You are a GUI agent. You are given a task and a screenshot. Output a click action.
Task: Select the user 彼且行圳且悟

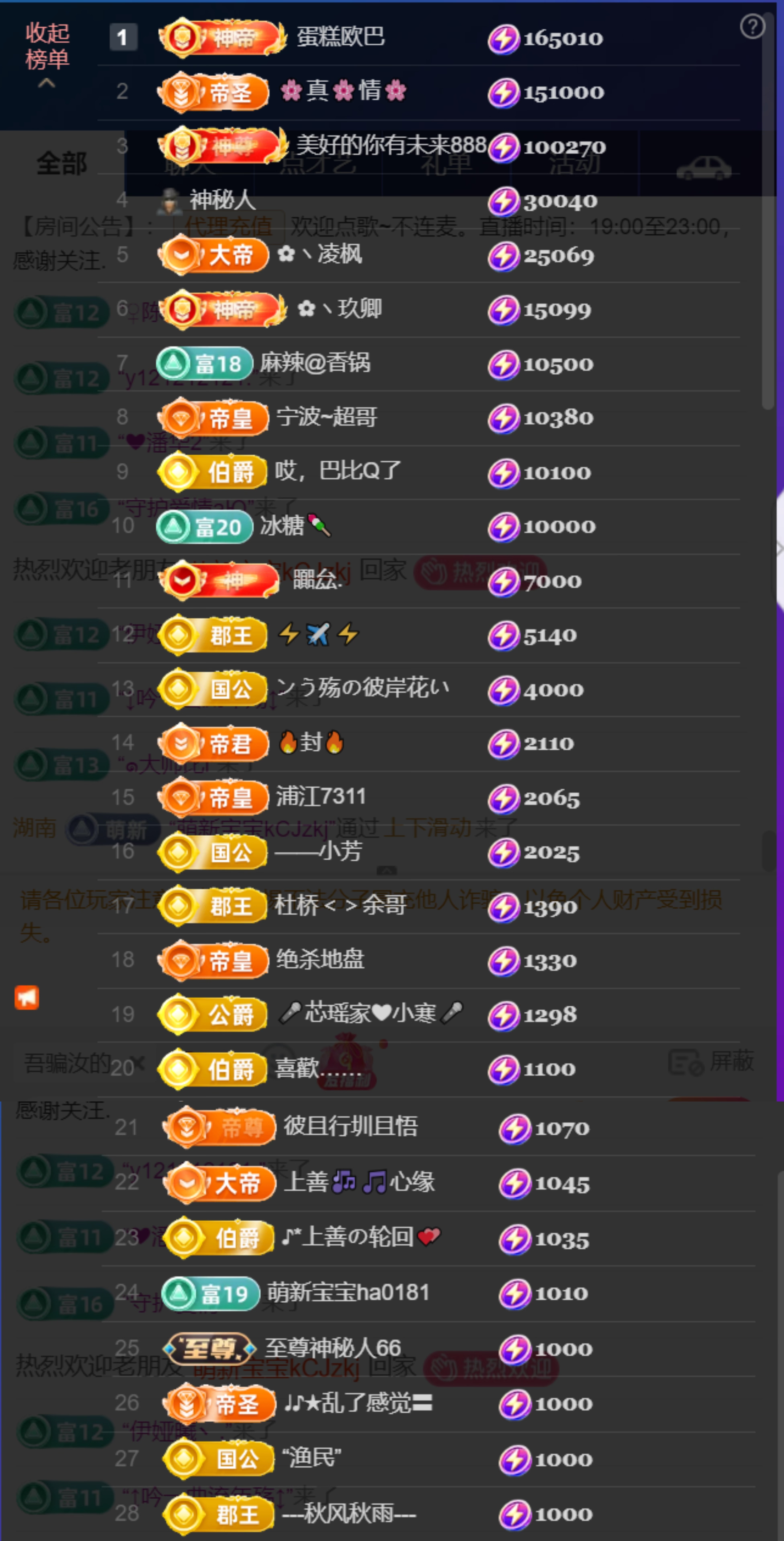[350, 1126]
